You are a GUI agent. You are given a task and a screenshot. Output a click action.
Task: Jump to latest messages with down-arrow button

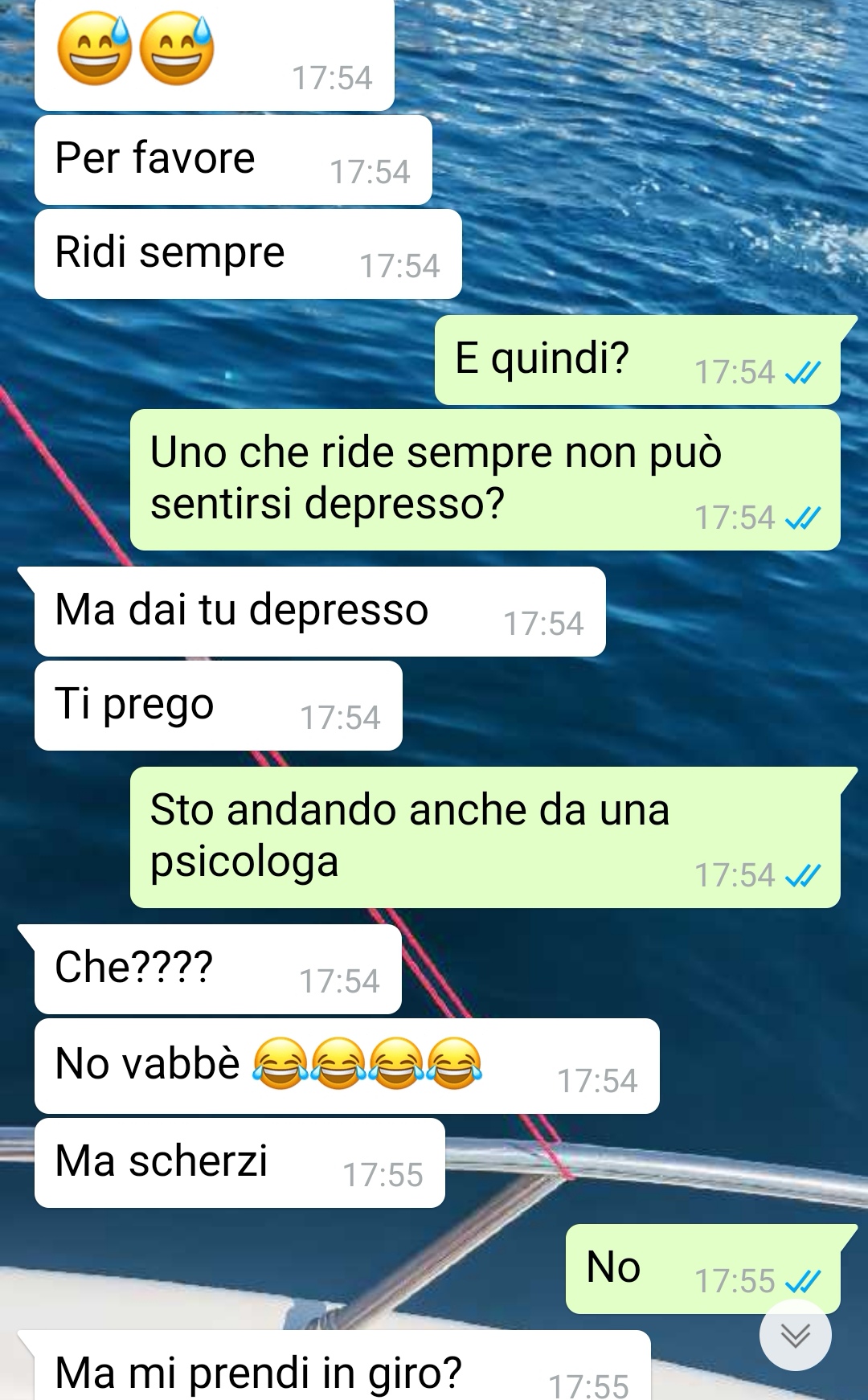[x=795, y=1335]
